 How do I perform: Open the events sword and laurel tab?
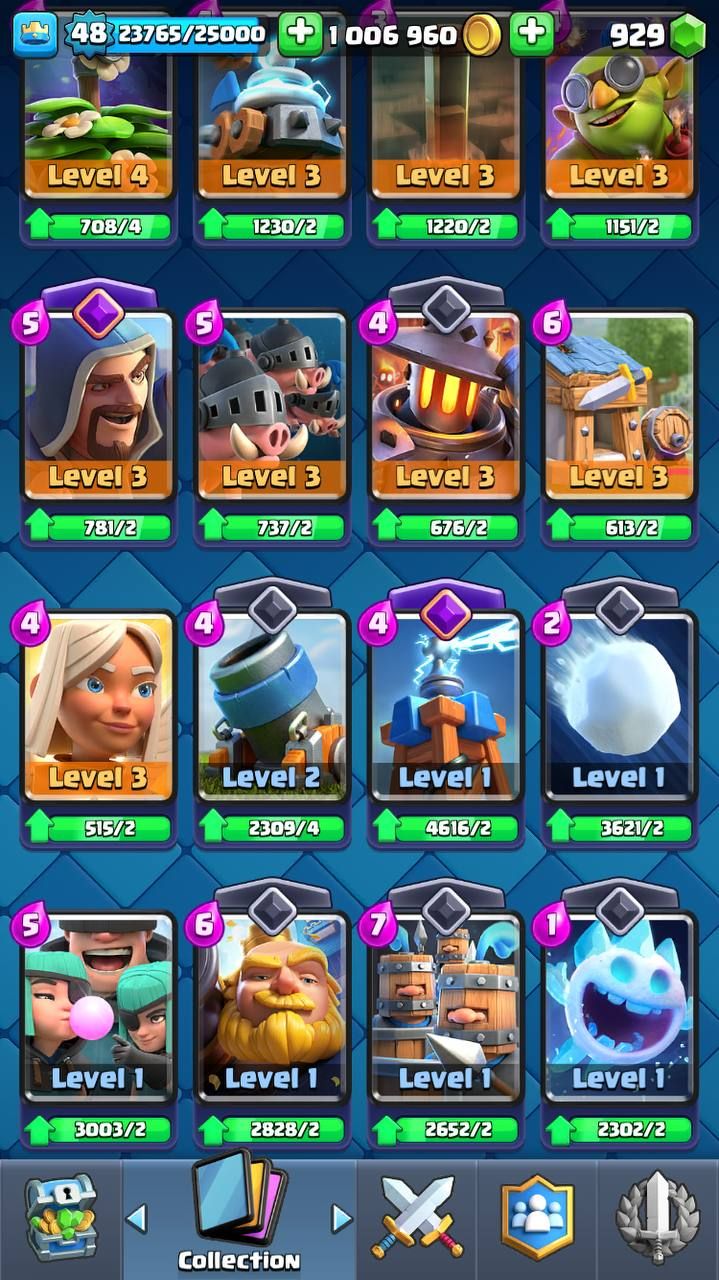[658, 1219]
